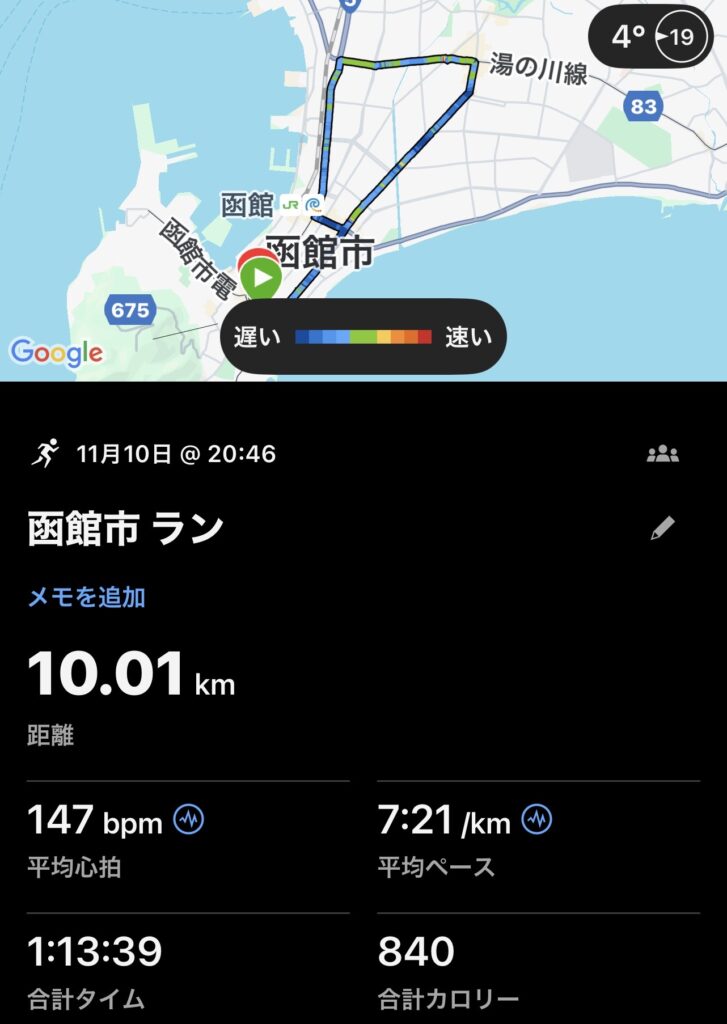This screenshot has height=1024, width=727.
Task: Tap the pencil icon to edit the activity name
Action: click(x=662, y=529)
